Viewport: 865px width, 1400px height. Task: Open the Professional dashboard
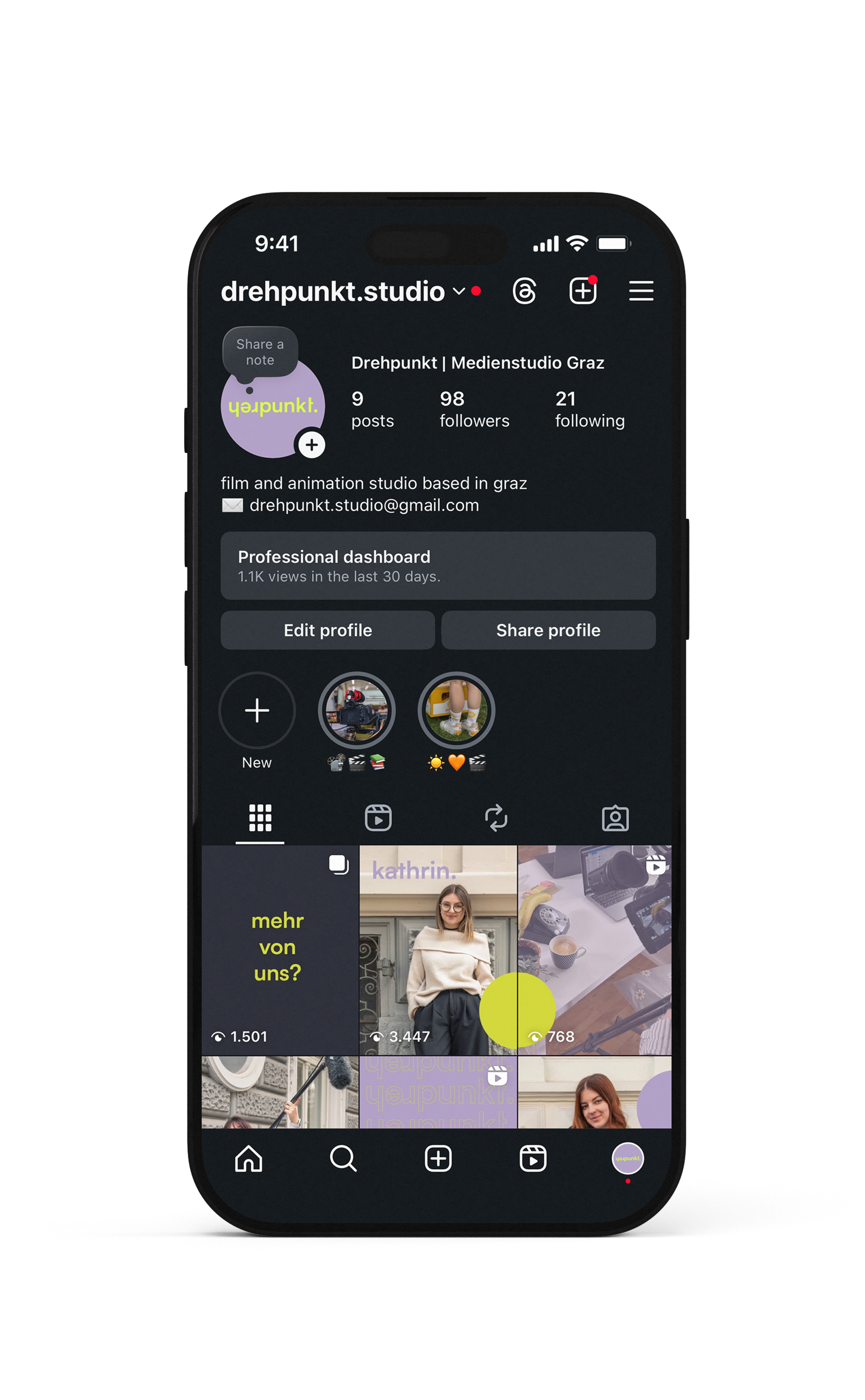click(x=438, y=565)
